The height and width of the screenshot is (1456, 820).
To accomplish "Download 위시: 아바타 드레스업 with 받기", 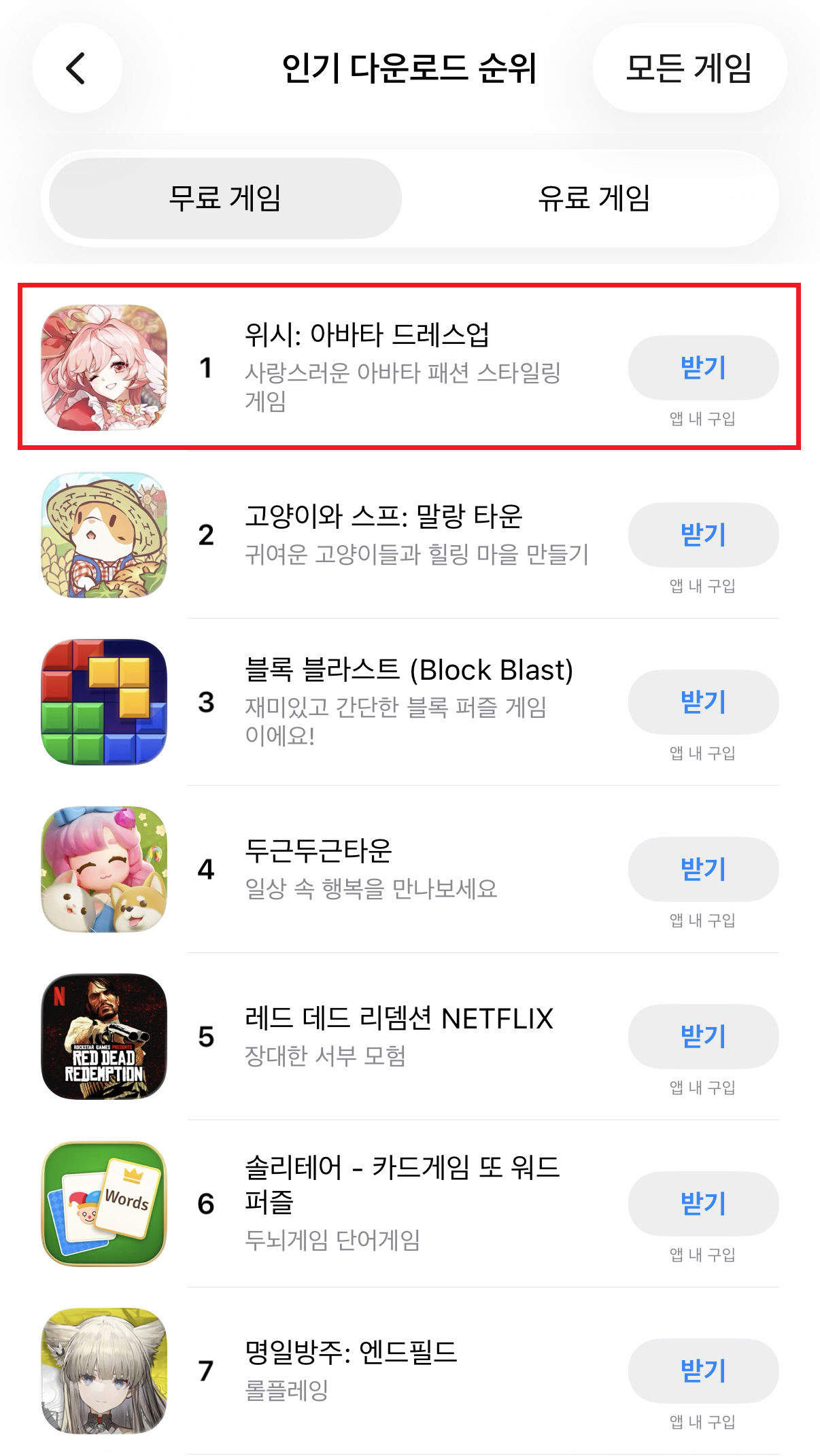I will pyautogui.click(x=703, y=368).
